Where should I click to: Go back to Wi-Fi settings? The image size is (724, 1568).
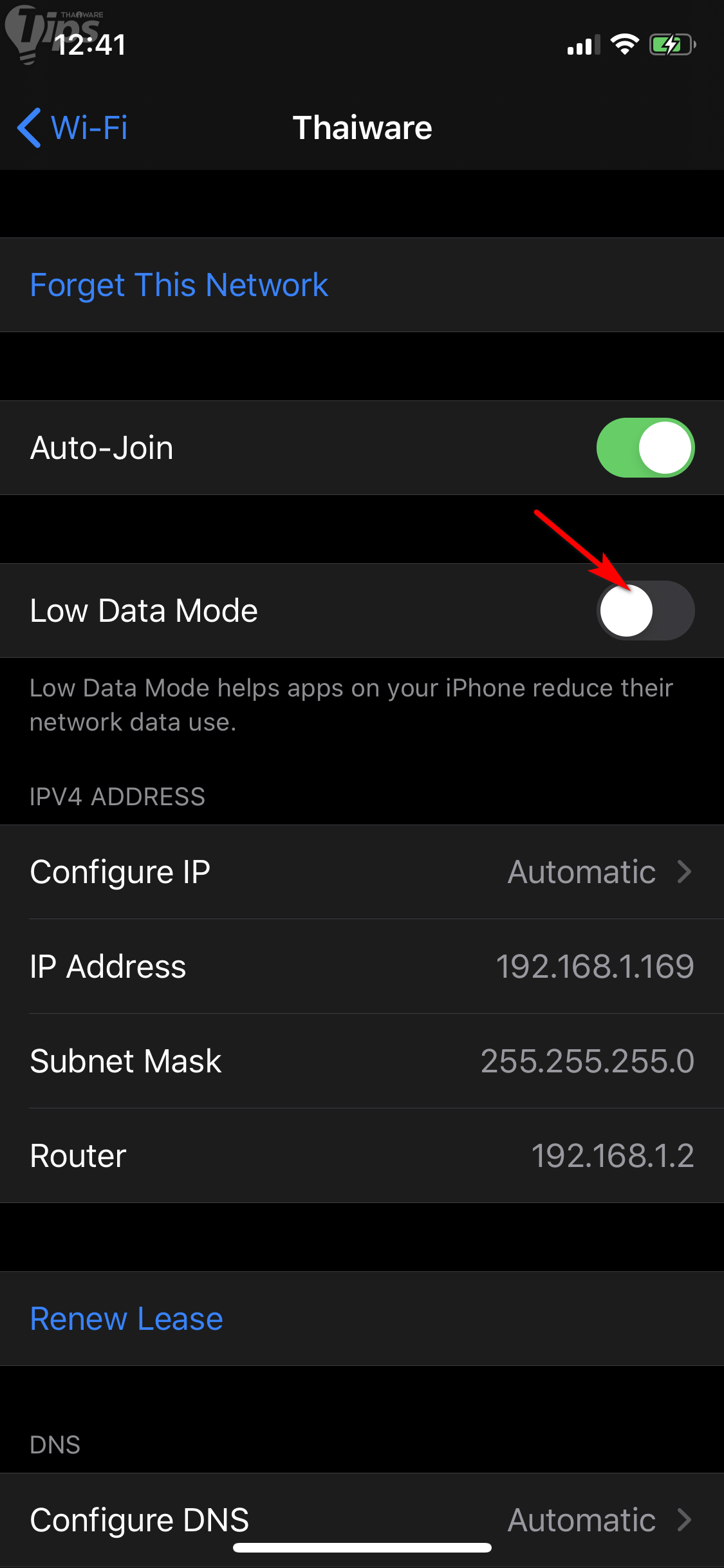72,127
